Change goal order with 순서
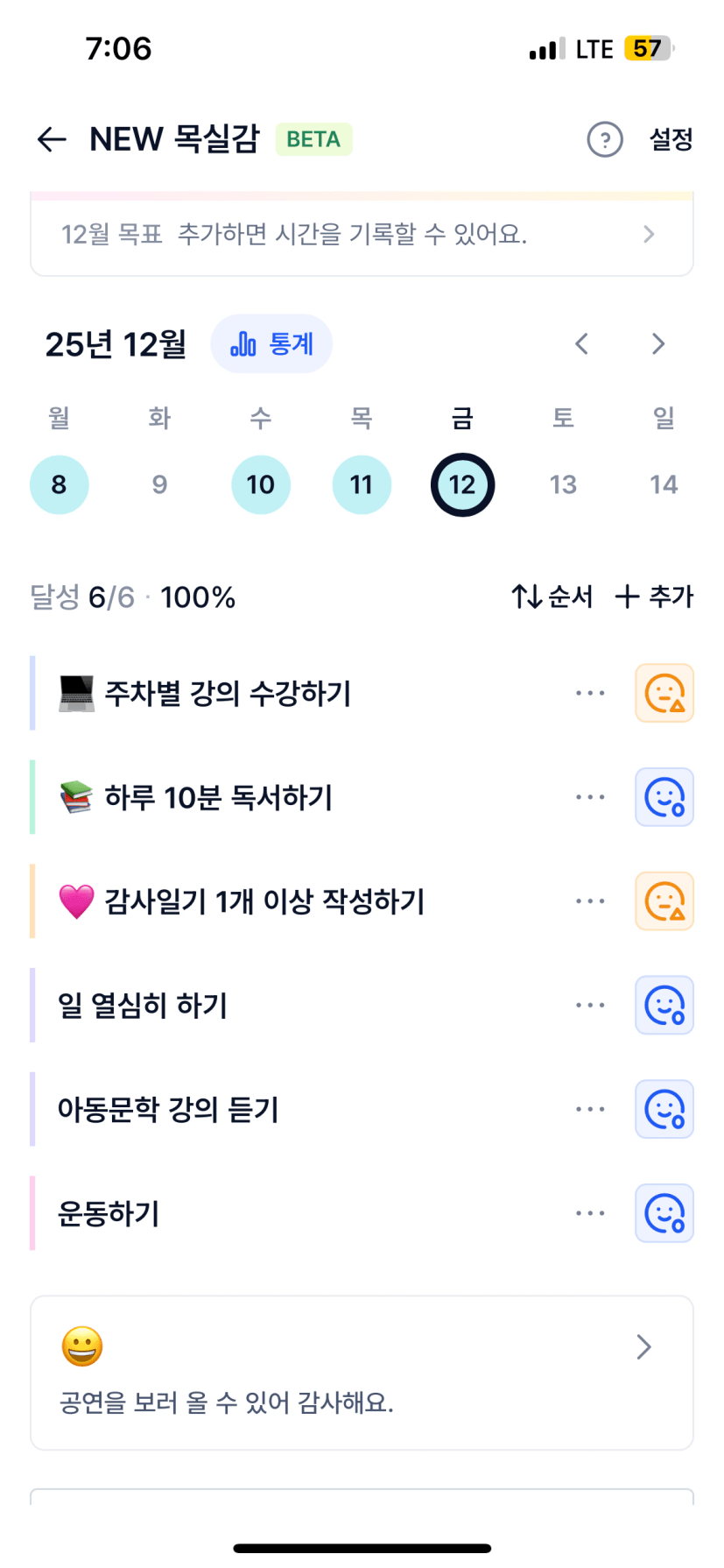724x1568 pixels. point(552,597)
